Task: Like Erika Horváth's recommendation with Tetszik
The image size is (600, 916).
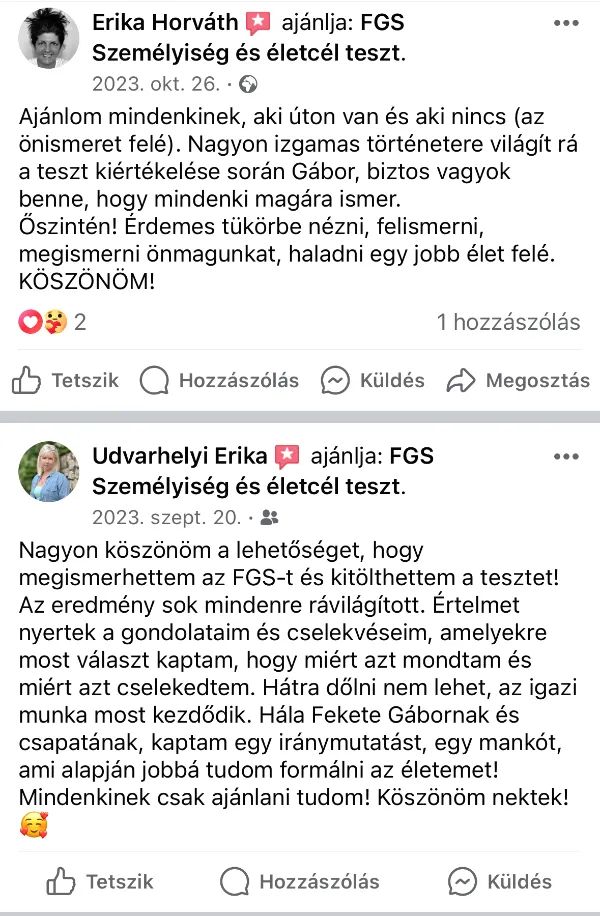Action: (66, 380)
